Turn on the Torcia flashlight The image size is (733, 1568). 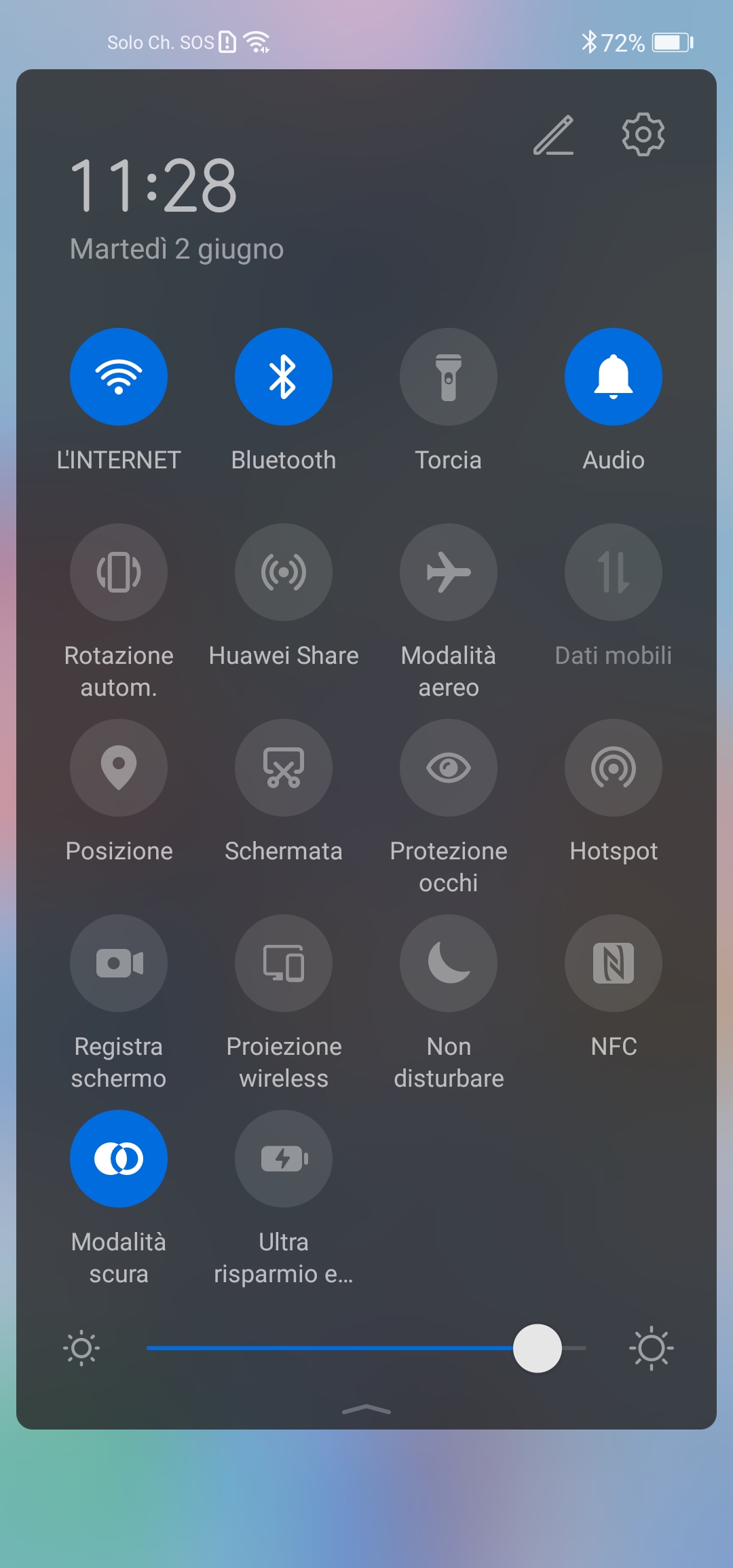[x=449, y=377]
